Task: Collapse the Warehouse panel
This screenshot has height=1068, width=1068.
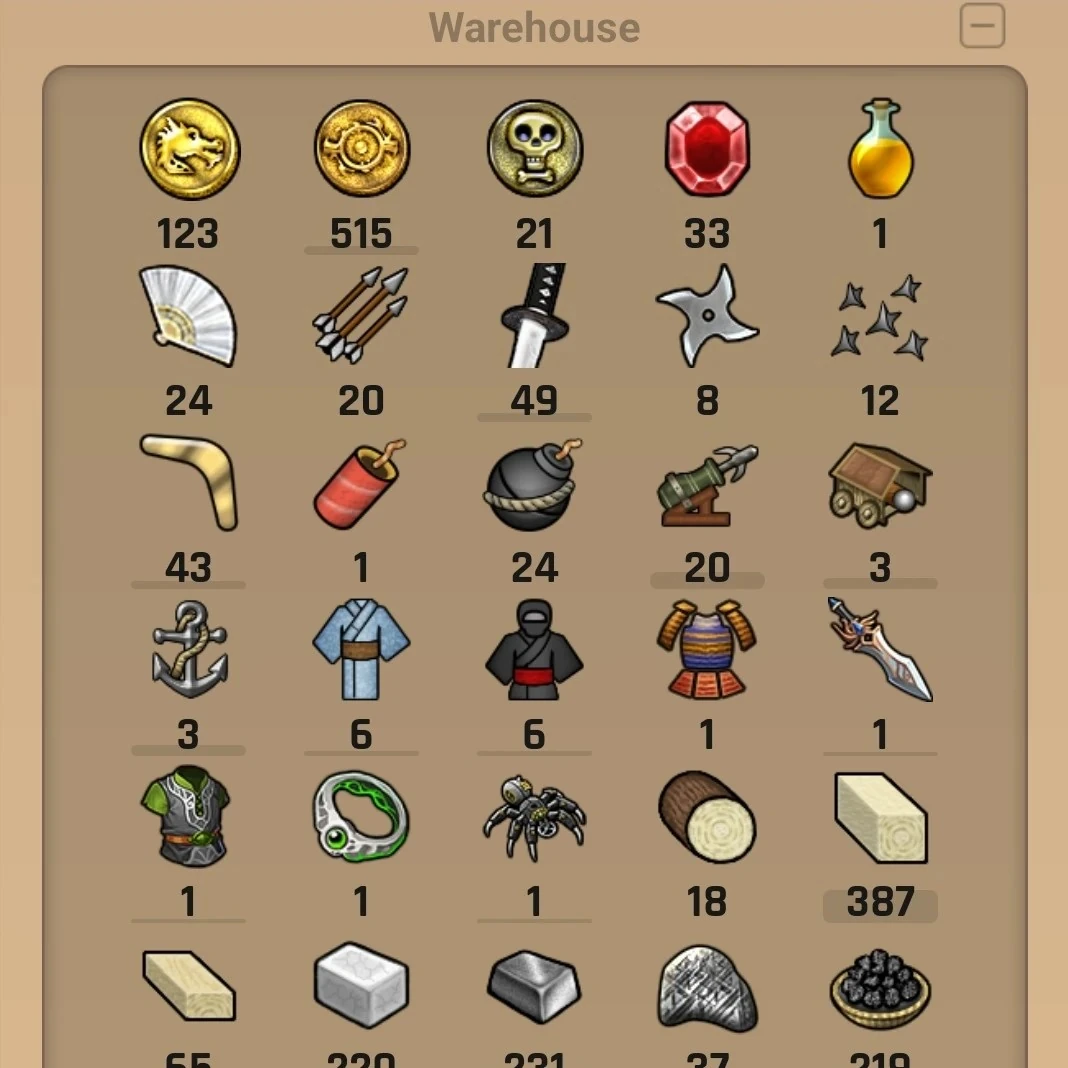Action: 981,27
